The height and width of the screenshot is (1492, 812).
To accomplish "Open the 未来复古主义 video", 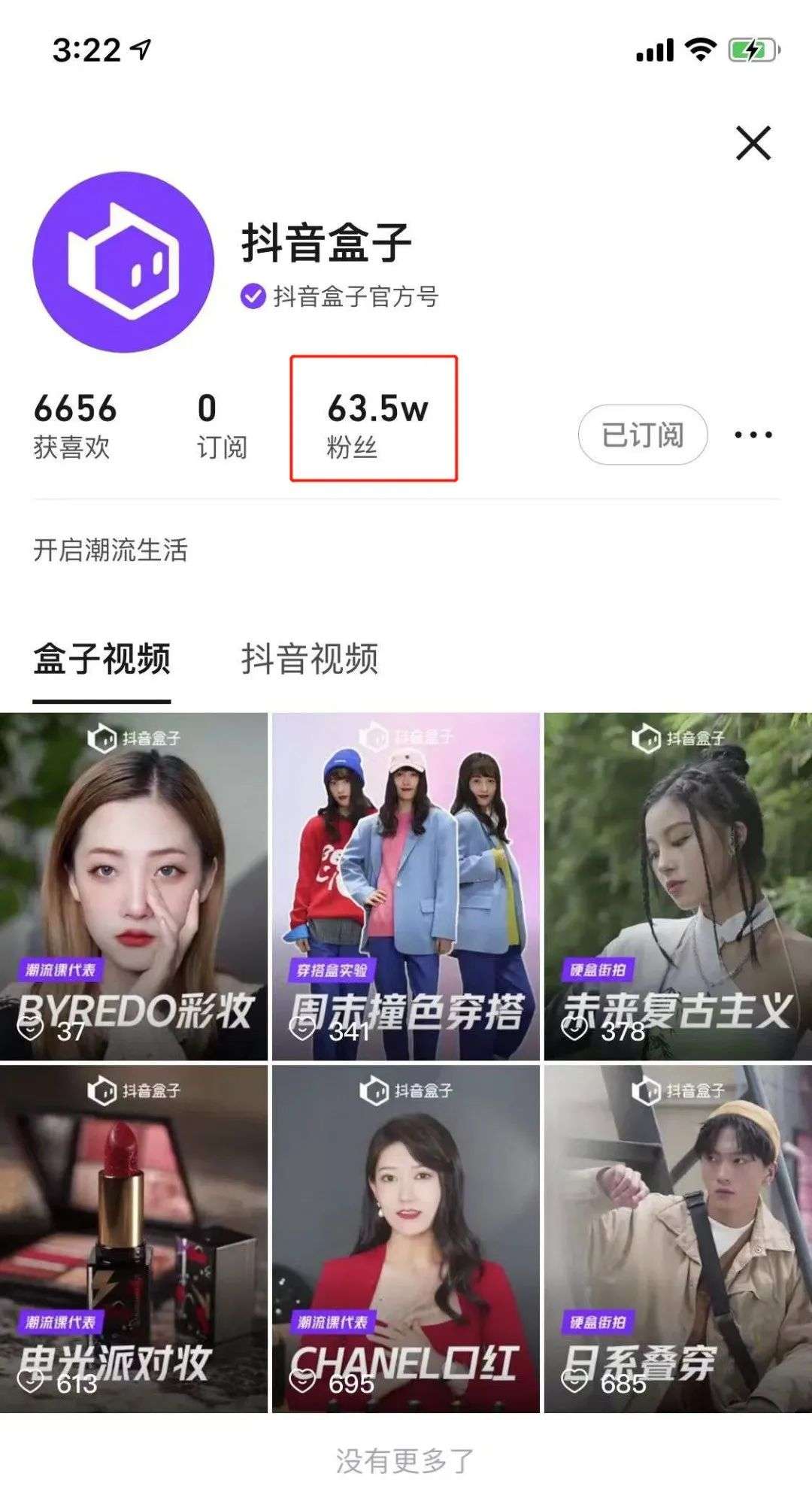I will tap(678, 886).
